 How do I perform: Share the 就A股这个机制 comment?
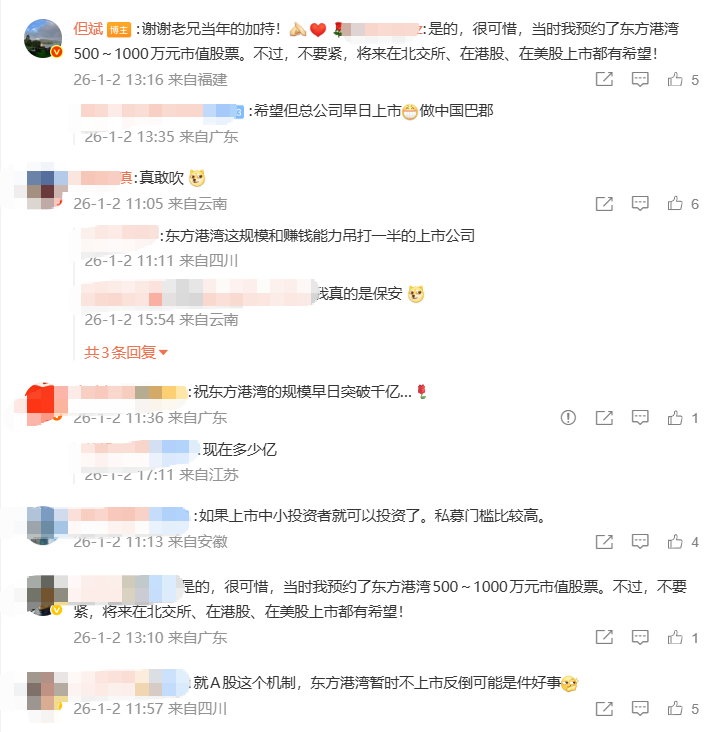pyautogui.click(x=604, y=708)
